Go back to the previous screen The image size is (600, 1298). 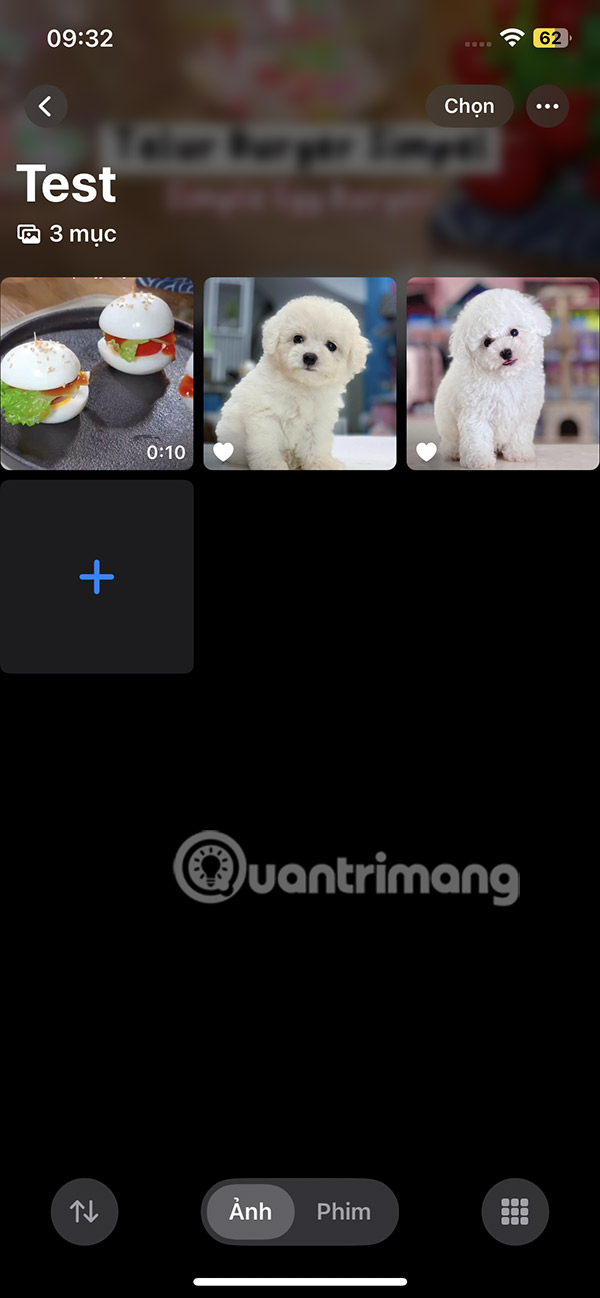pos(46,106)
